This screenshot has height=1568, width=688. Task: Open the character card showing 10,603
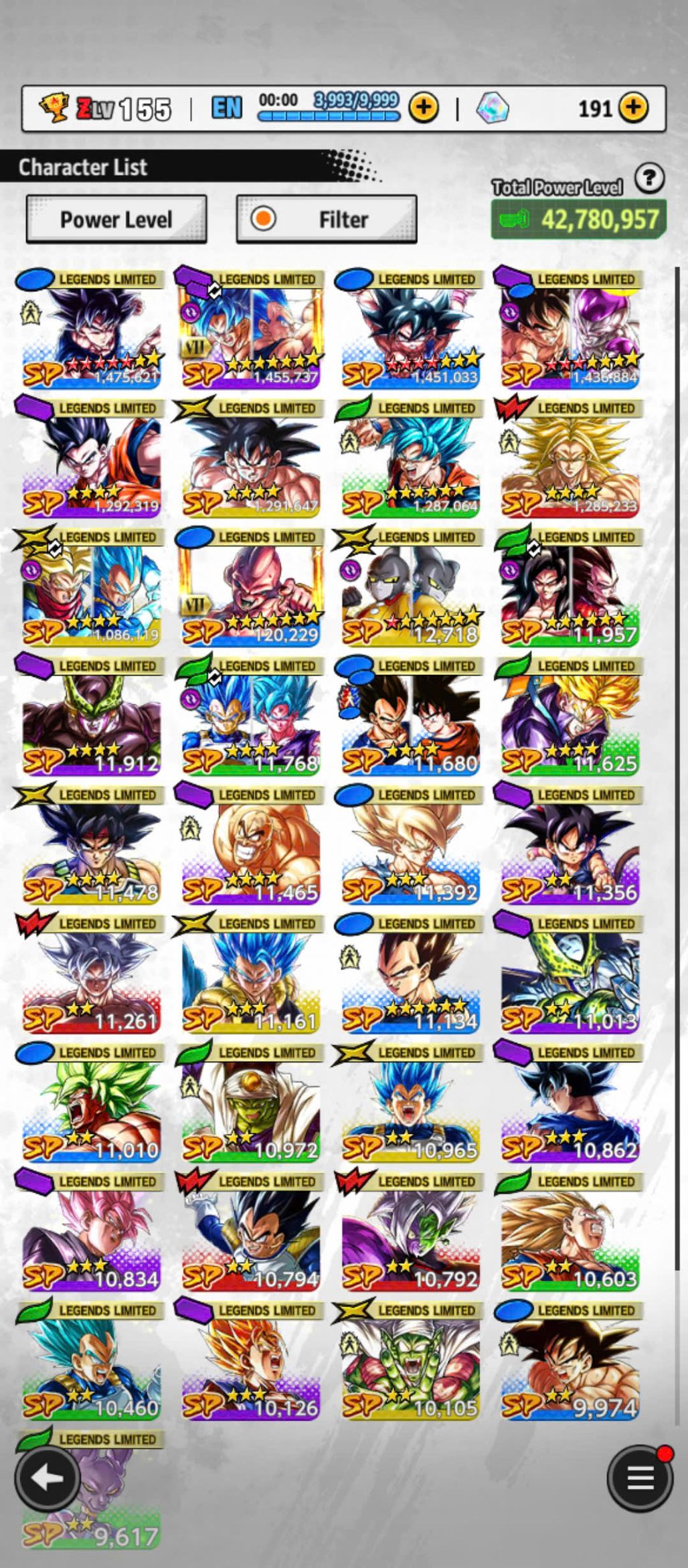pos(570,1235)
